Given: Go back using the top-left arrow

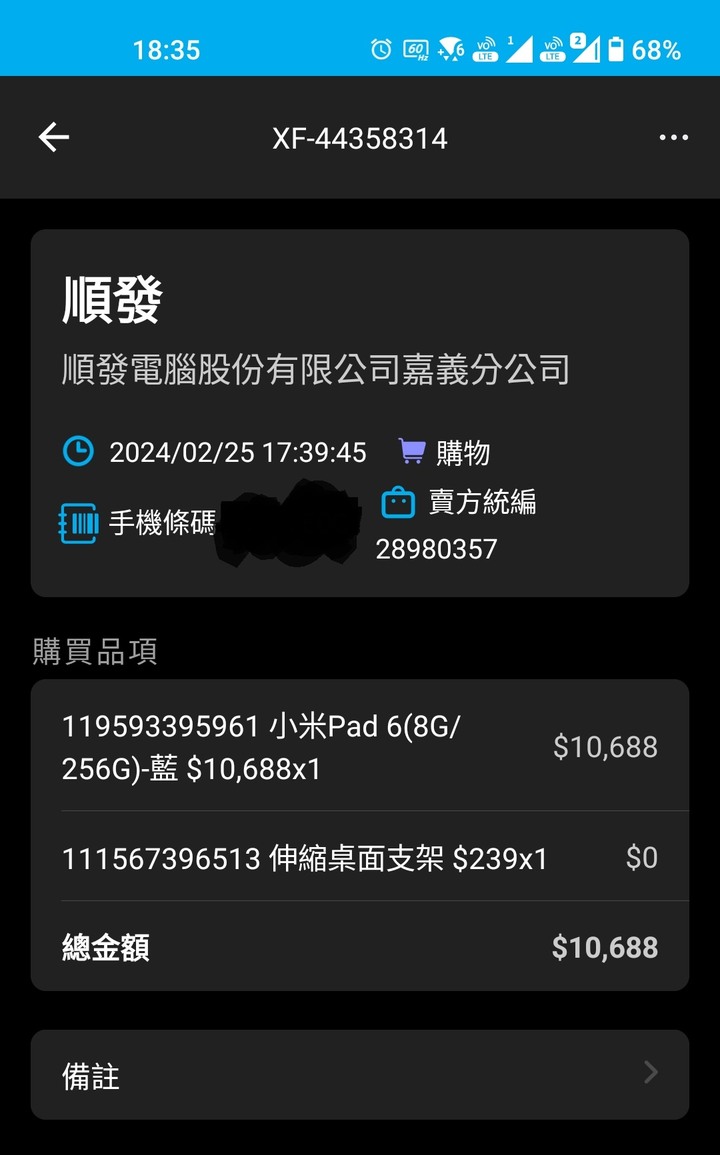Looking at the screenshot, I should pyautogui.click(x=54, y=138).
